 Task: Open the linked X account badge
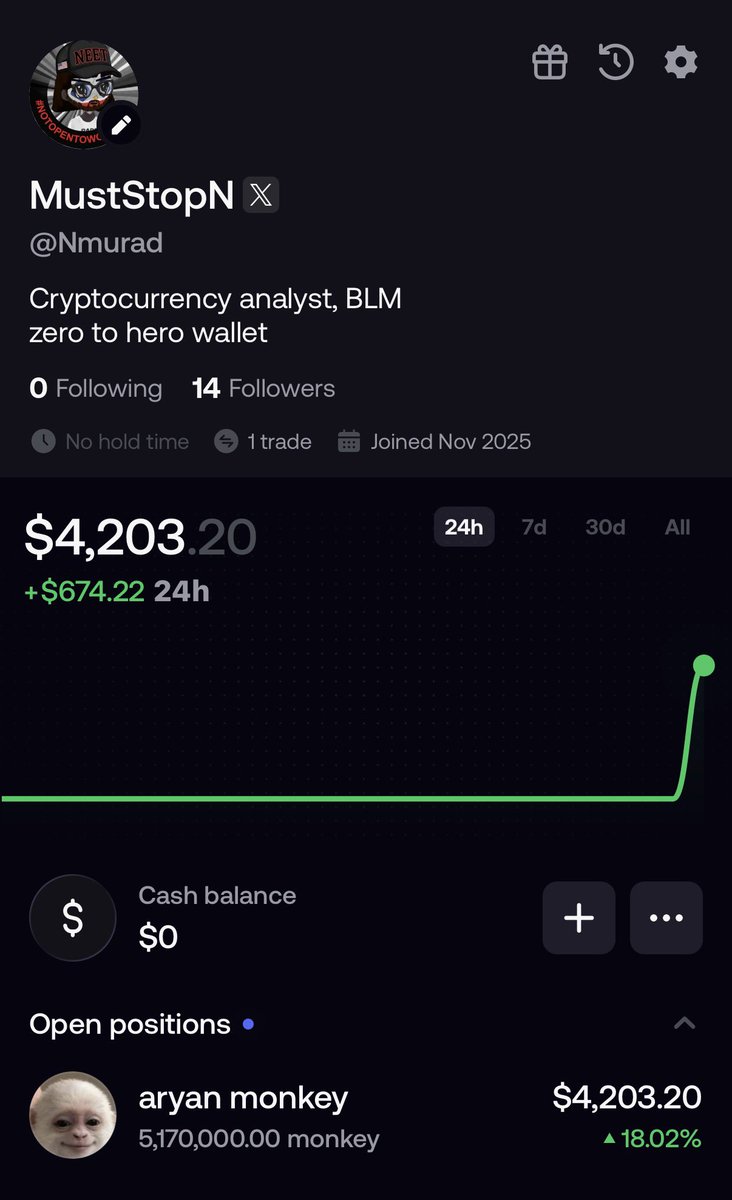(261, 196)
